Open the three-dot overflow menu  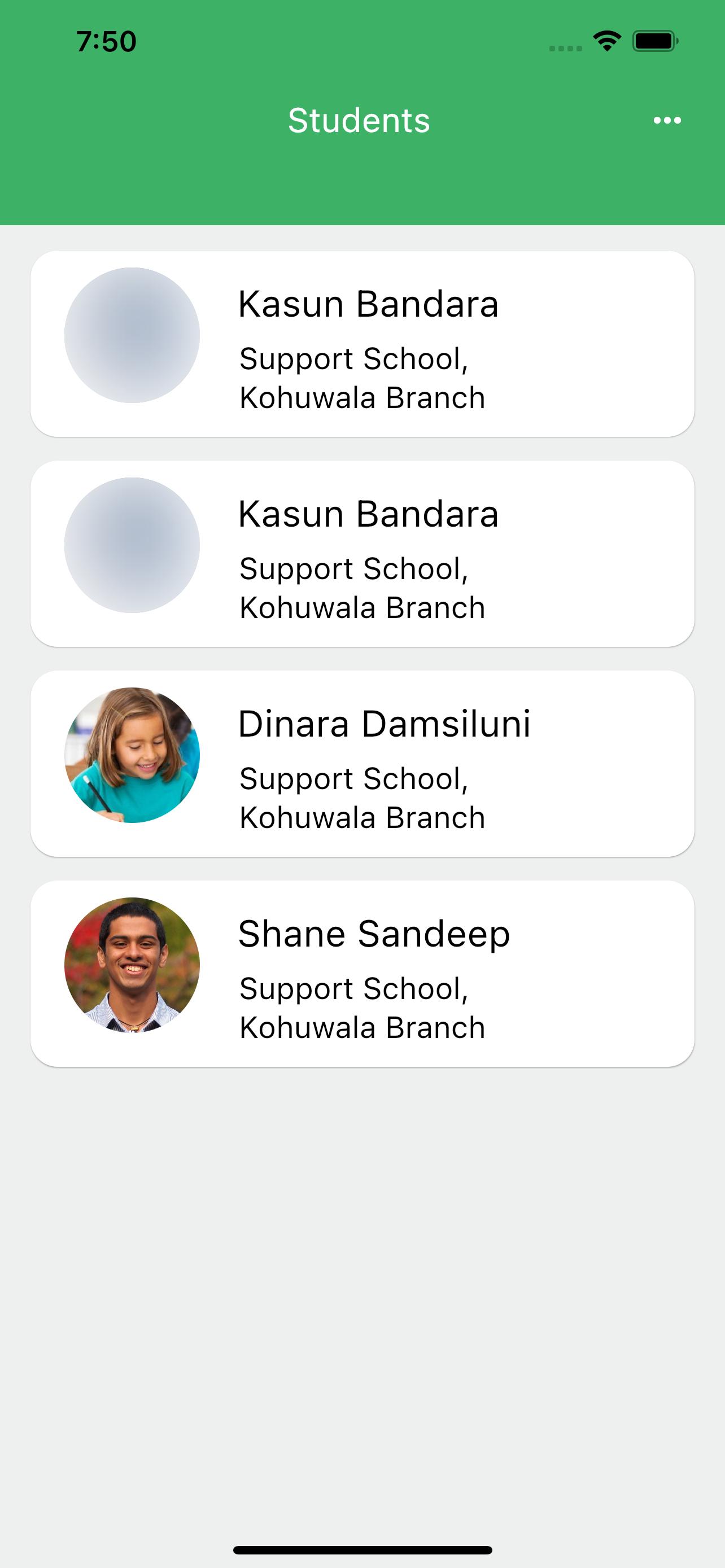(x=667, y=121)
